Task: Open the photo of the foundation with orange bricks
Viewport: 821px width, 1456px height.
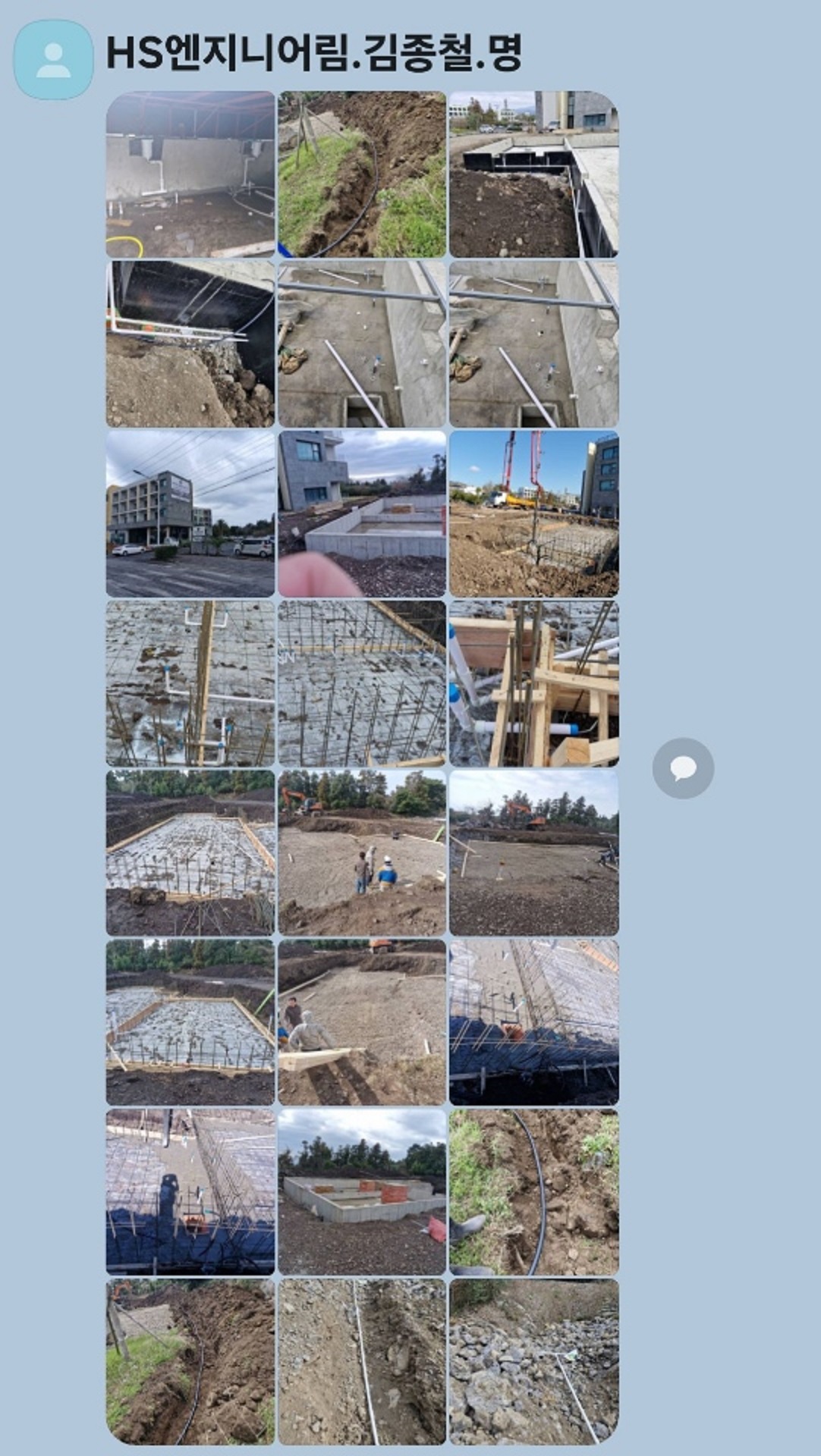Action: coord(362,1192)
